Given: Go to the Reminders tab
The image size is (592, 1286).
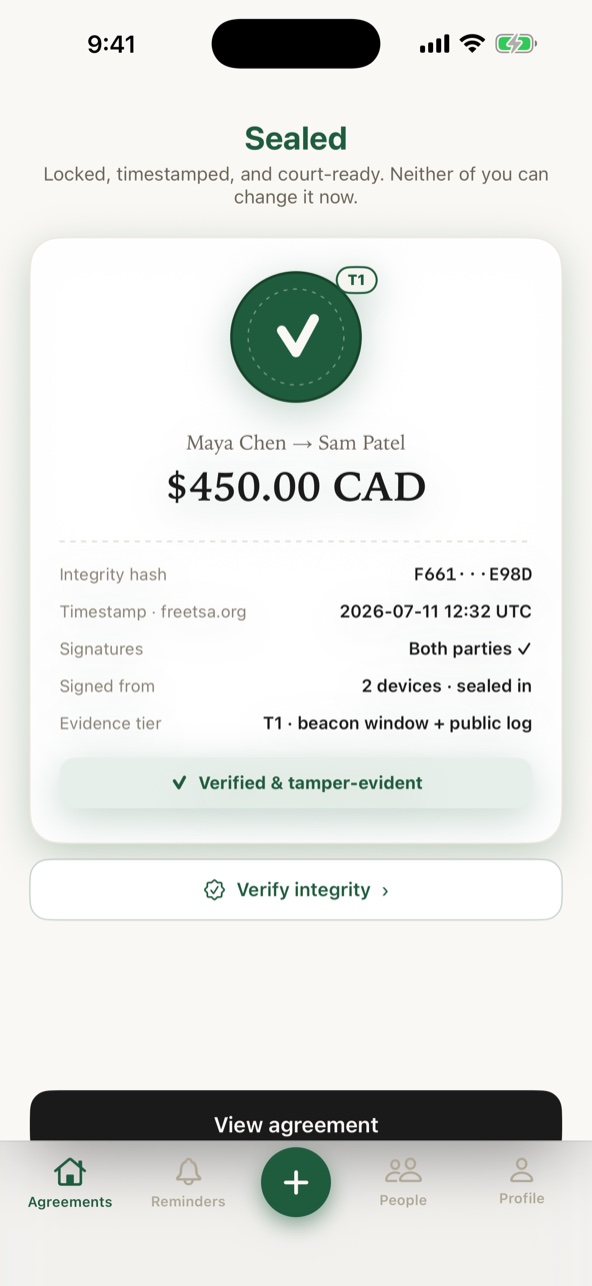Looking at the screenshot, I should tap(188, 1184).
